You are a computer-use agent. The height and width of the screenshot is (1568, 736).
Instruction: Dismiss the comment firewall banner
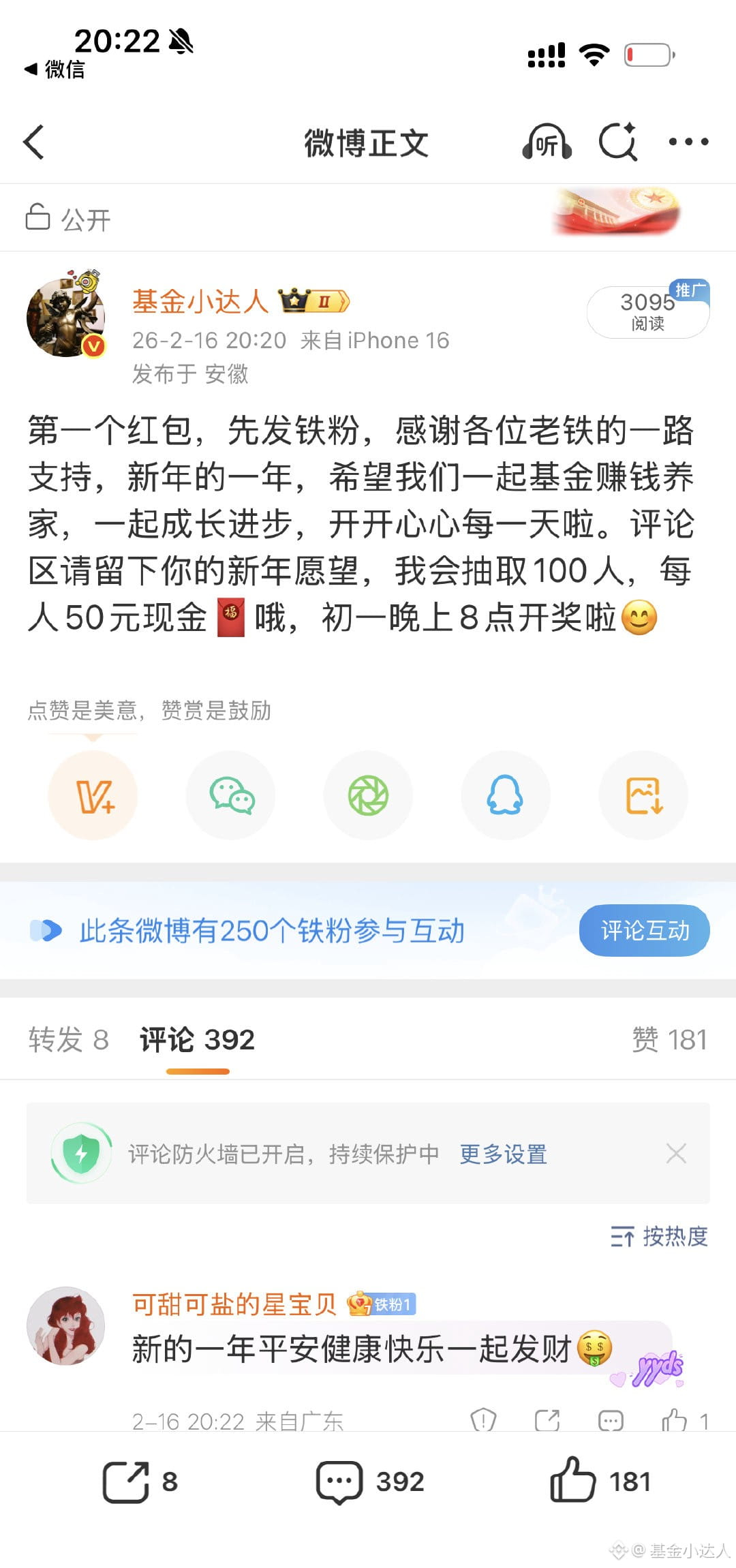pyautogui.click(x=676, y=1154)
